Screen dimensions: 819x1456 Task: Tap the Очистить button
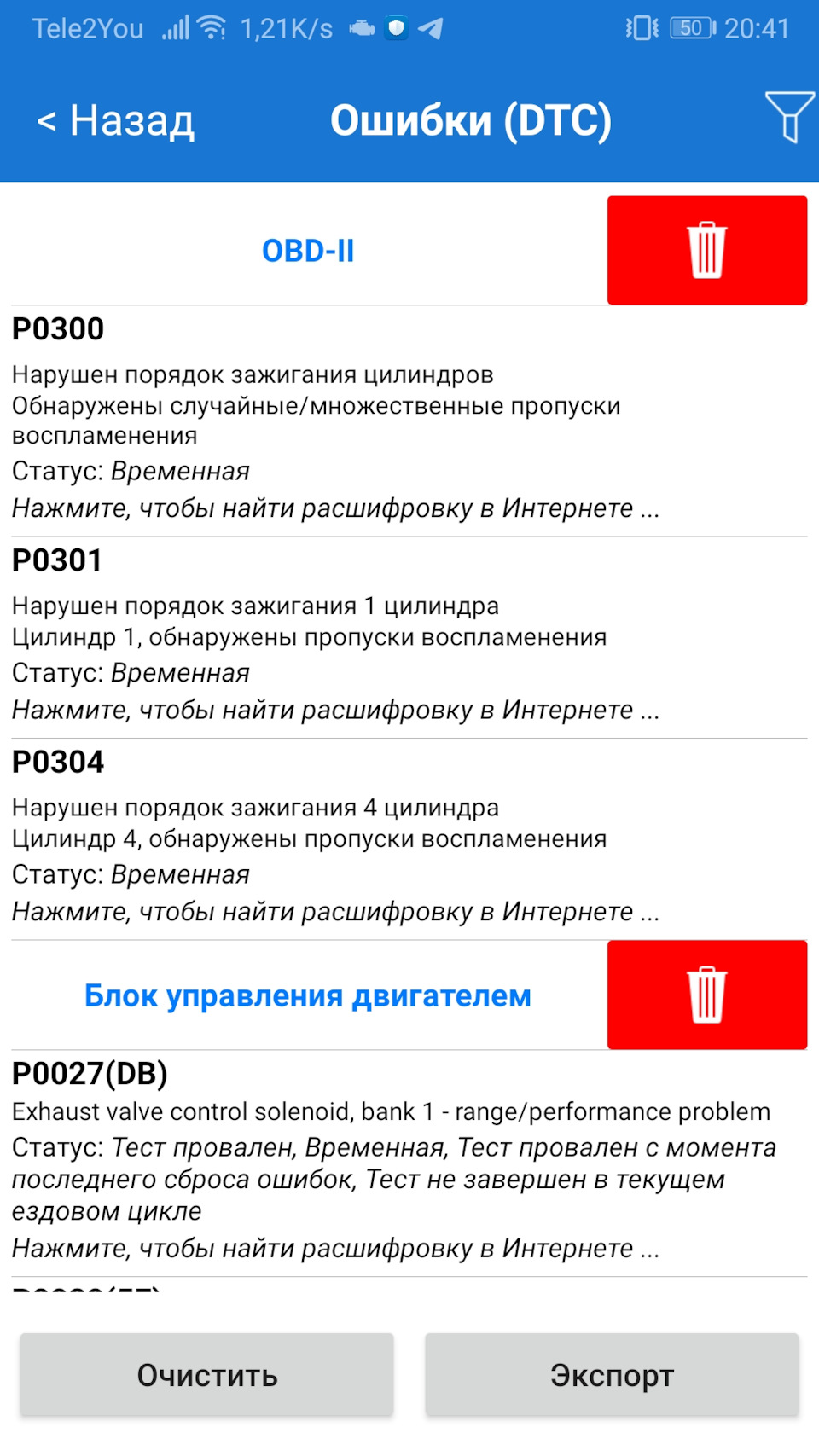point(207,1375)
